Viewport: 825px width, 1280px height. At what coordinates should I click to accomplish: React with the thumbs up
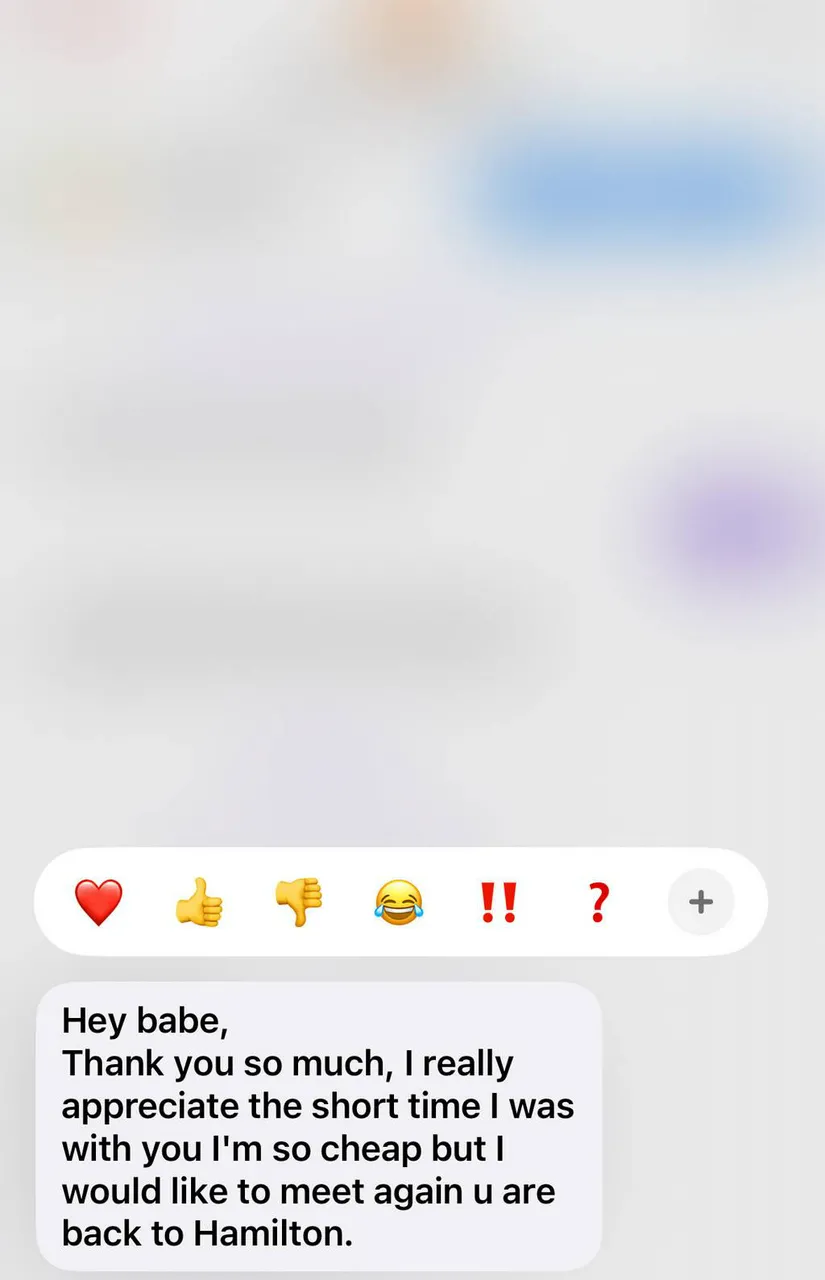click(199, 902)
